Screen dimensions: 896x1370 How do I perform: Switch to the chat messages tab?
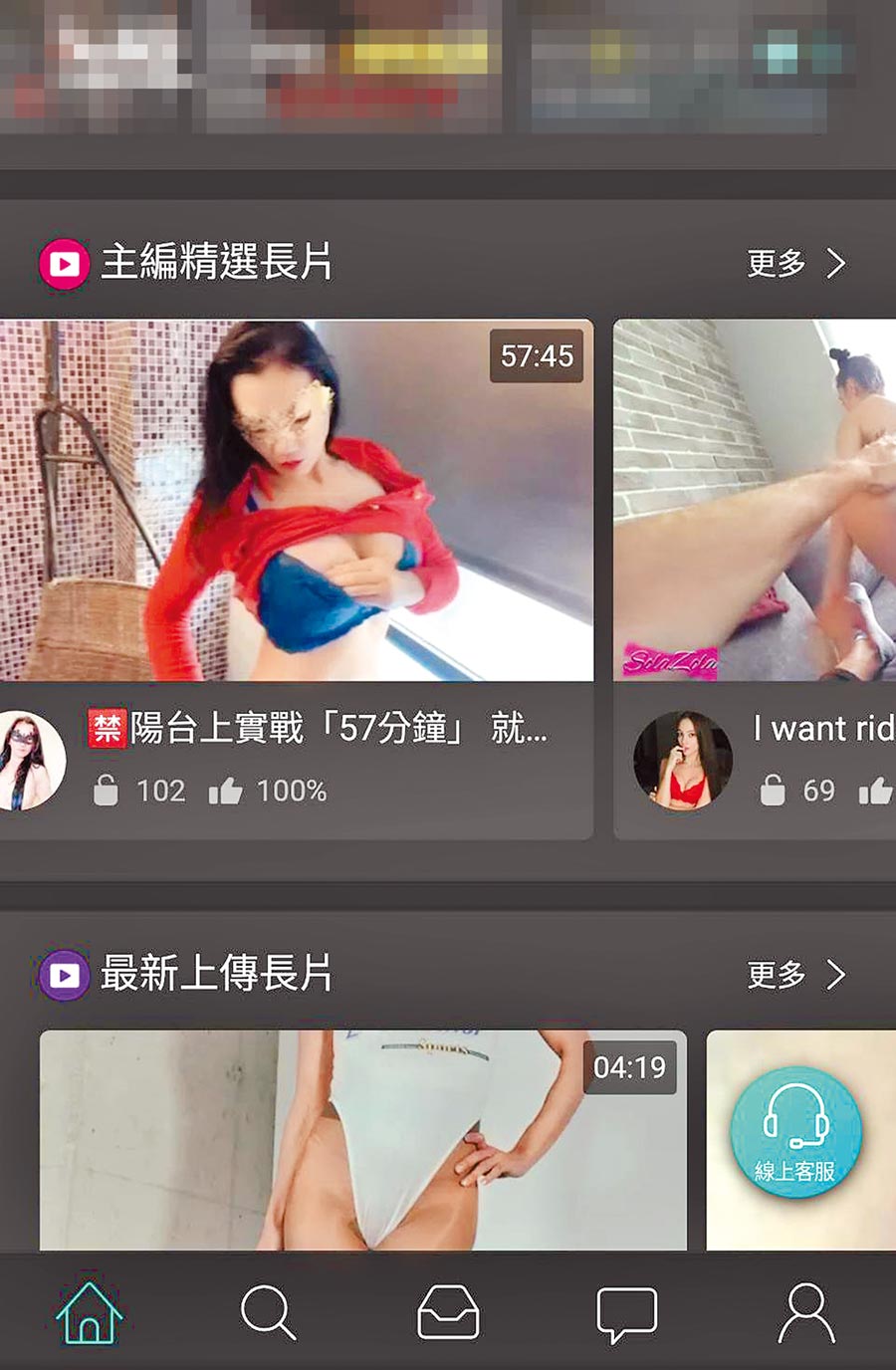[x=626, y=1312]
